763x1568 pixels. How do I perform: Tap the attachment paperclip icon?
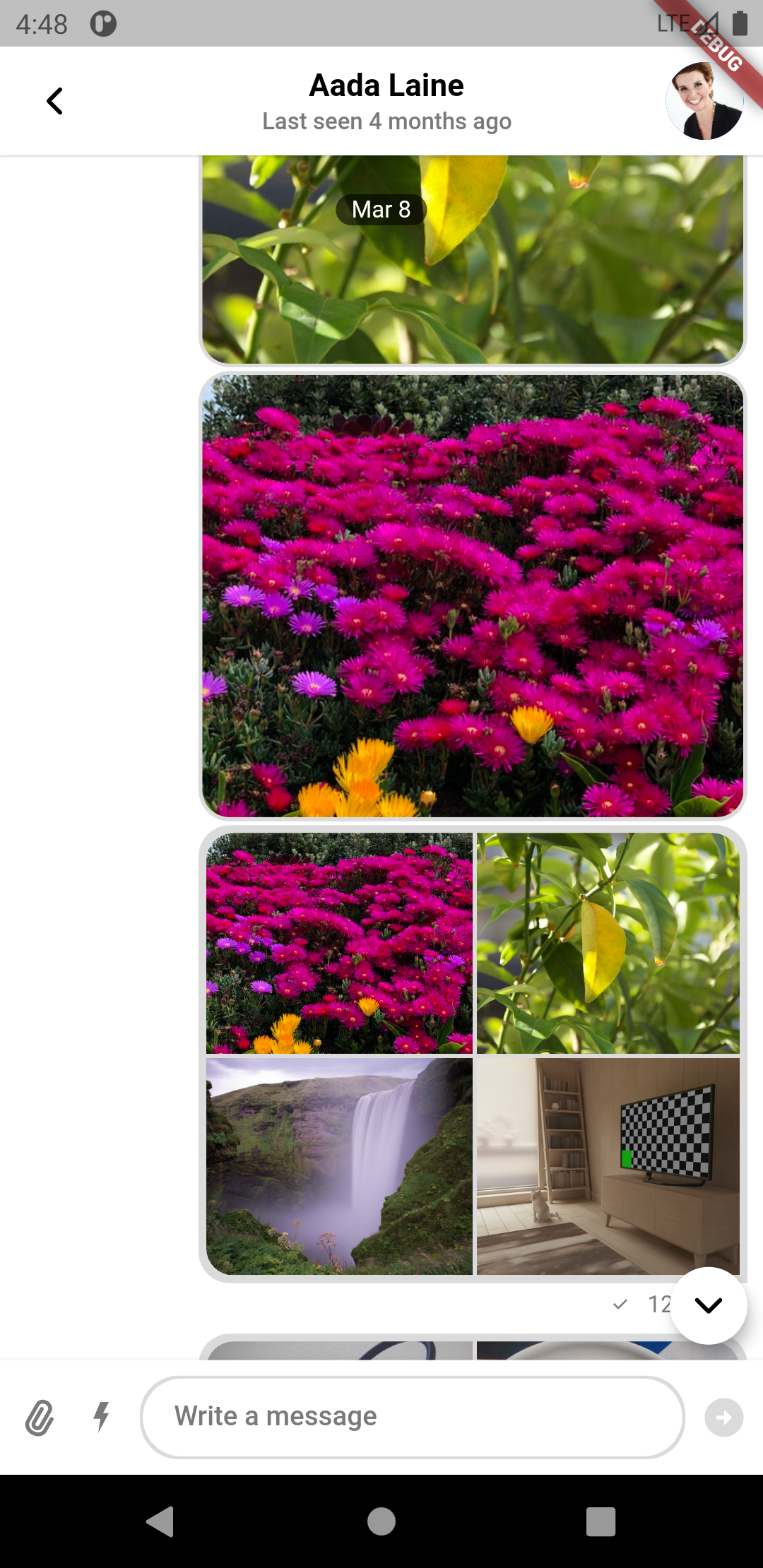(x=40, y=1417)
